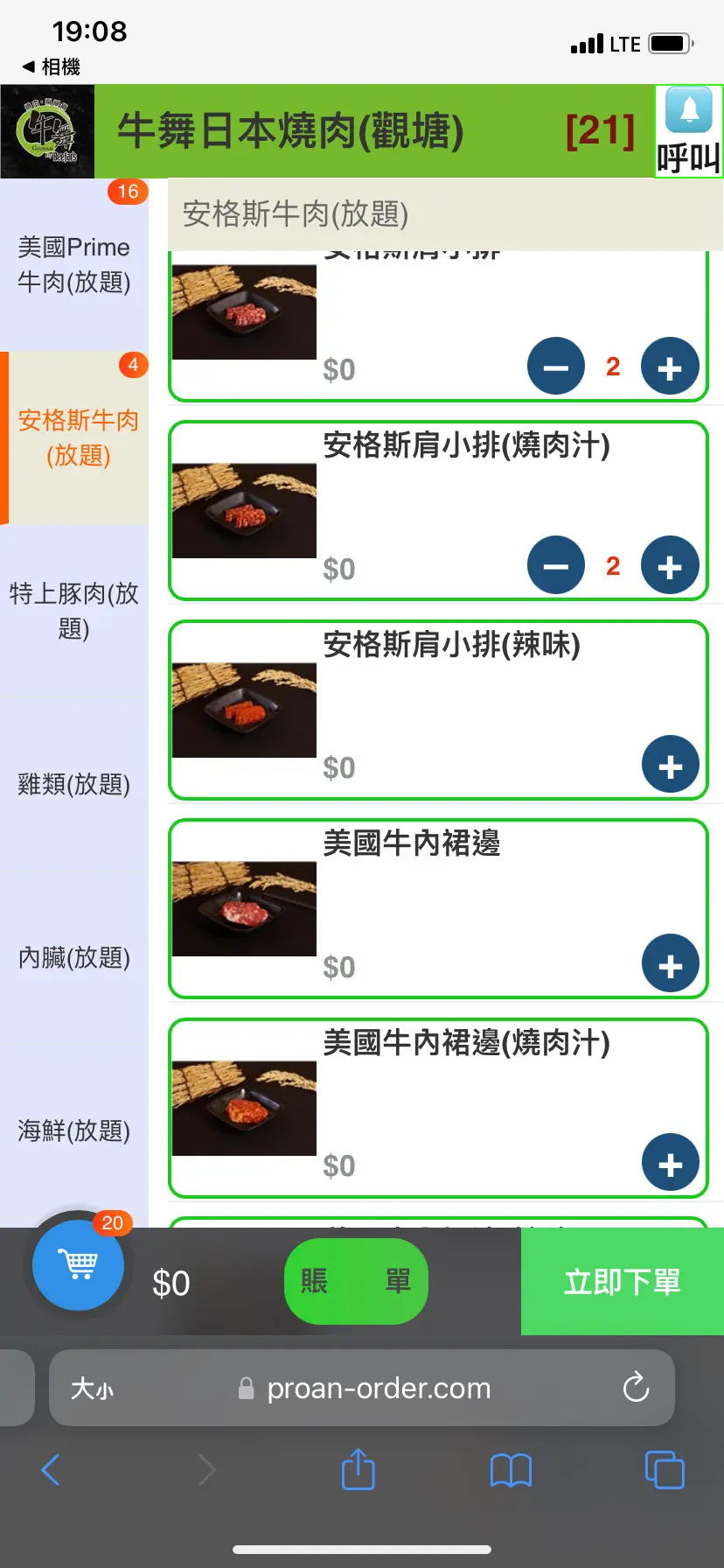Open Safari bookmarks
The image size is (724, 1568).
tap(511, 1470)
